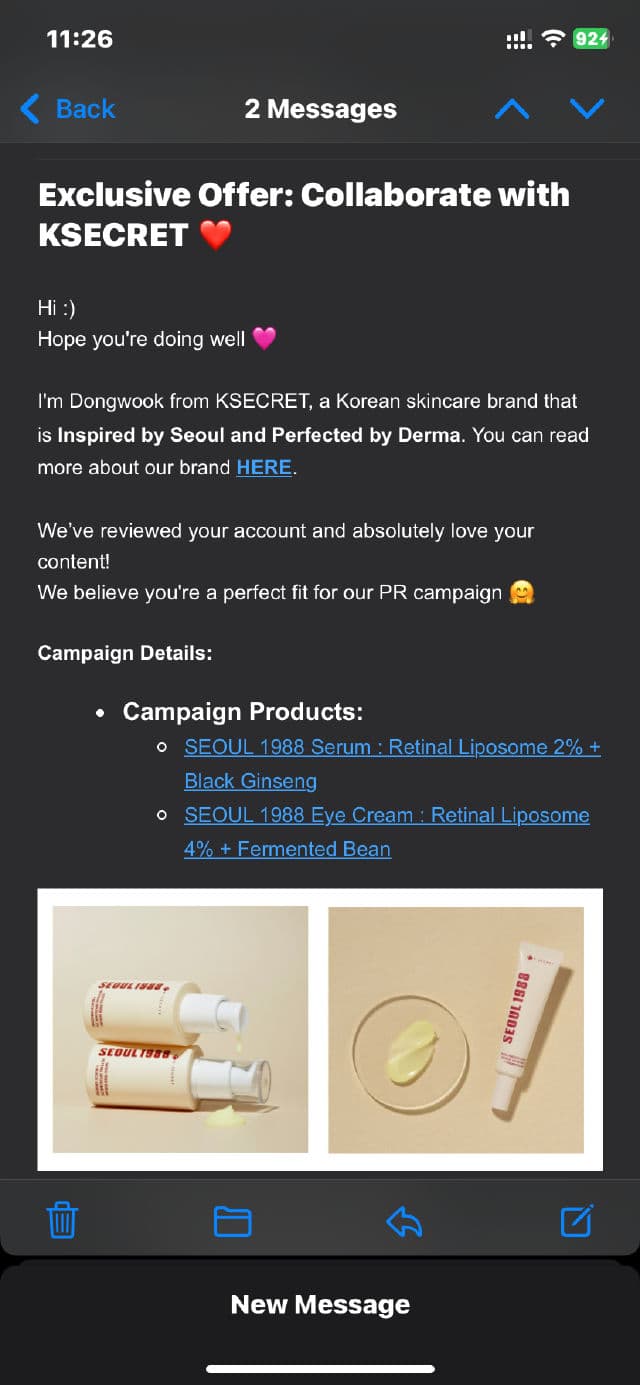Compose a new email
Image resolution: width=640 pixels, height=1385 pixels.
coord(577,1221)
